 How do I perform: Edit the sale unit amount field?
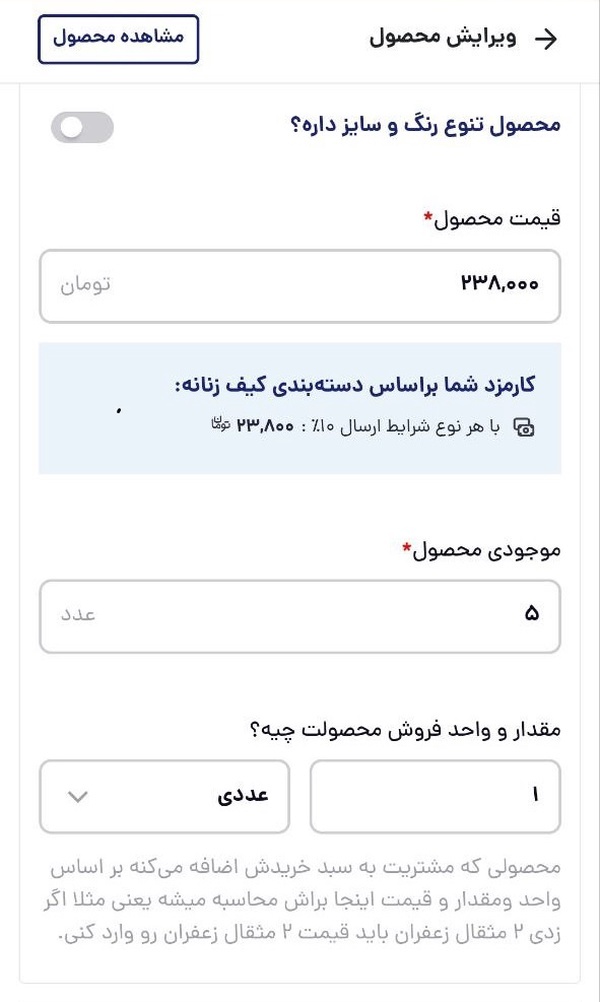435,797
